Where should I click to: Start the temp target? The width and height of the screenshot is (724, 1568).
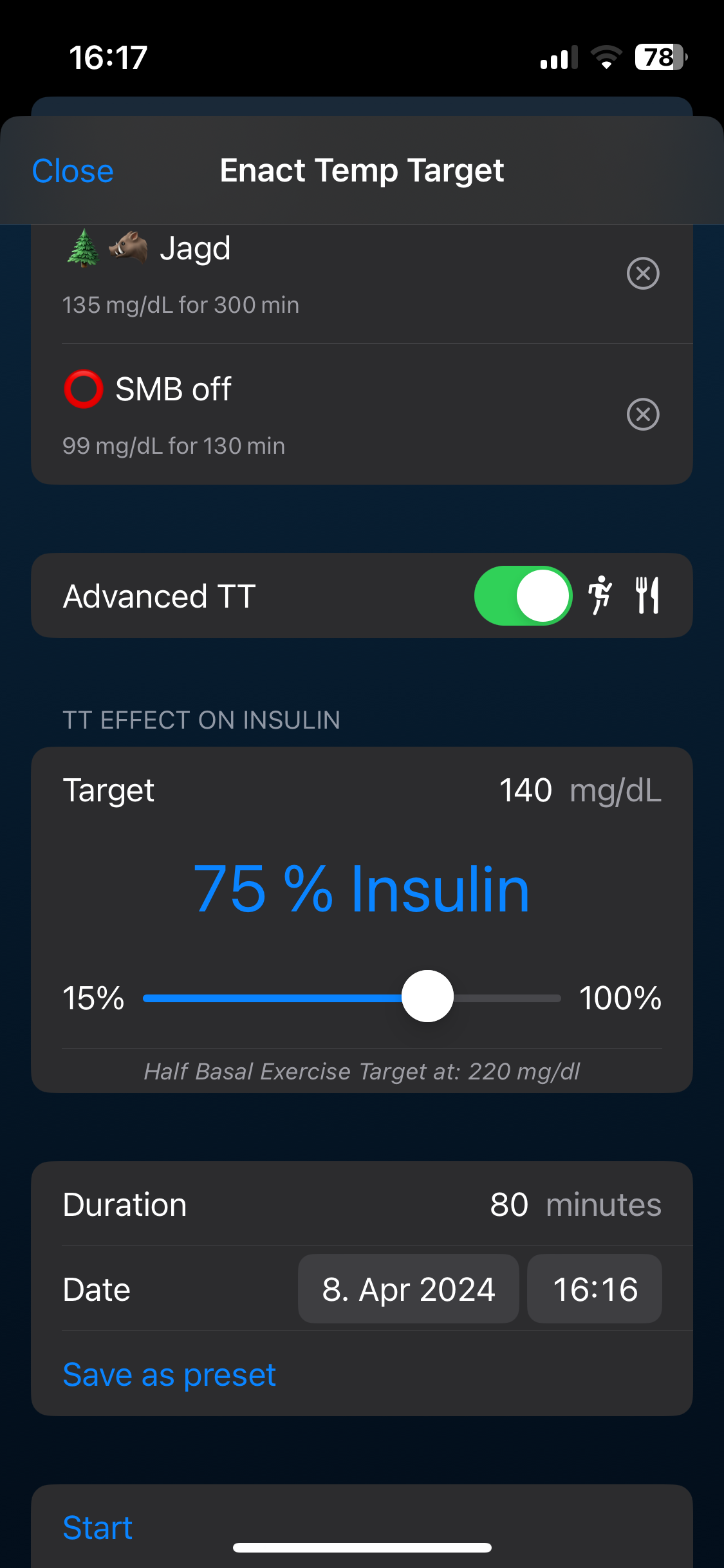click(98, 1527)
